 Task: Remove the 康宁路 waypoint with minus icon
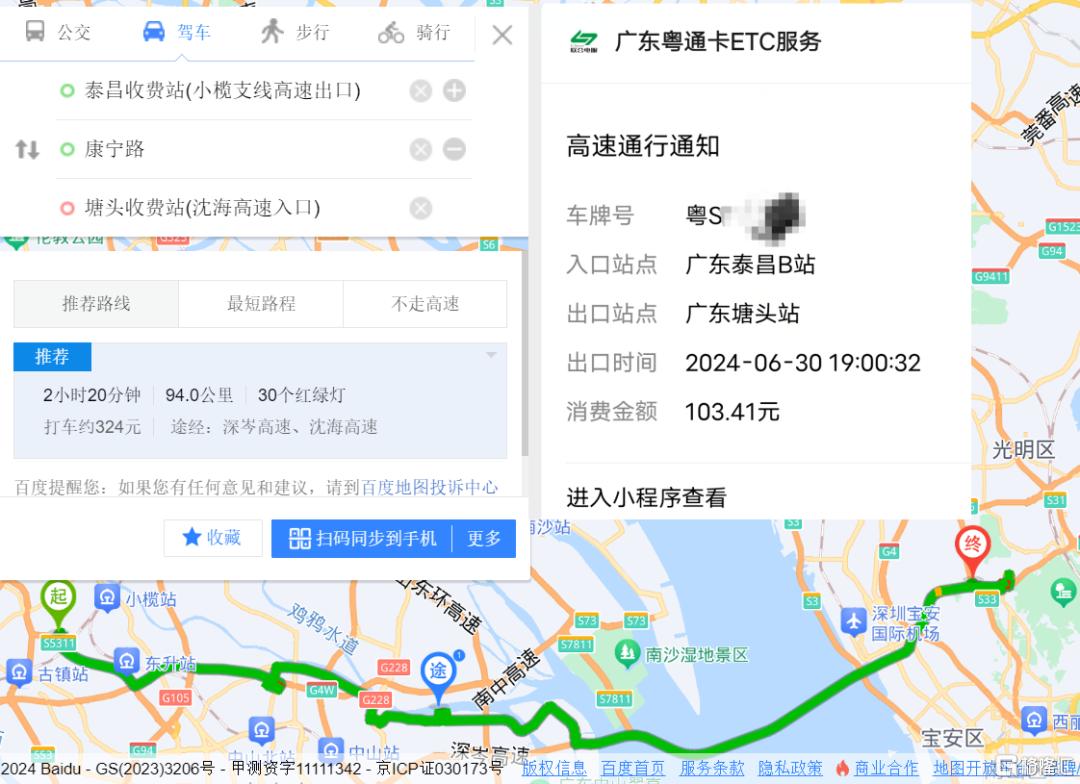pyautogui.click(x=454, y=149)
